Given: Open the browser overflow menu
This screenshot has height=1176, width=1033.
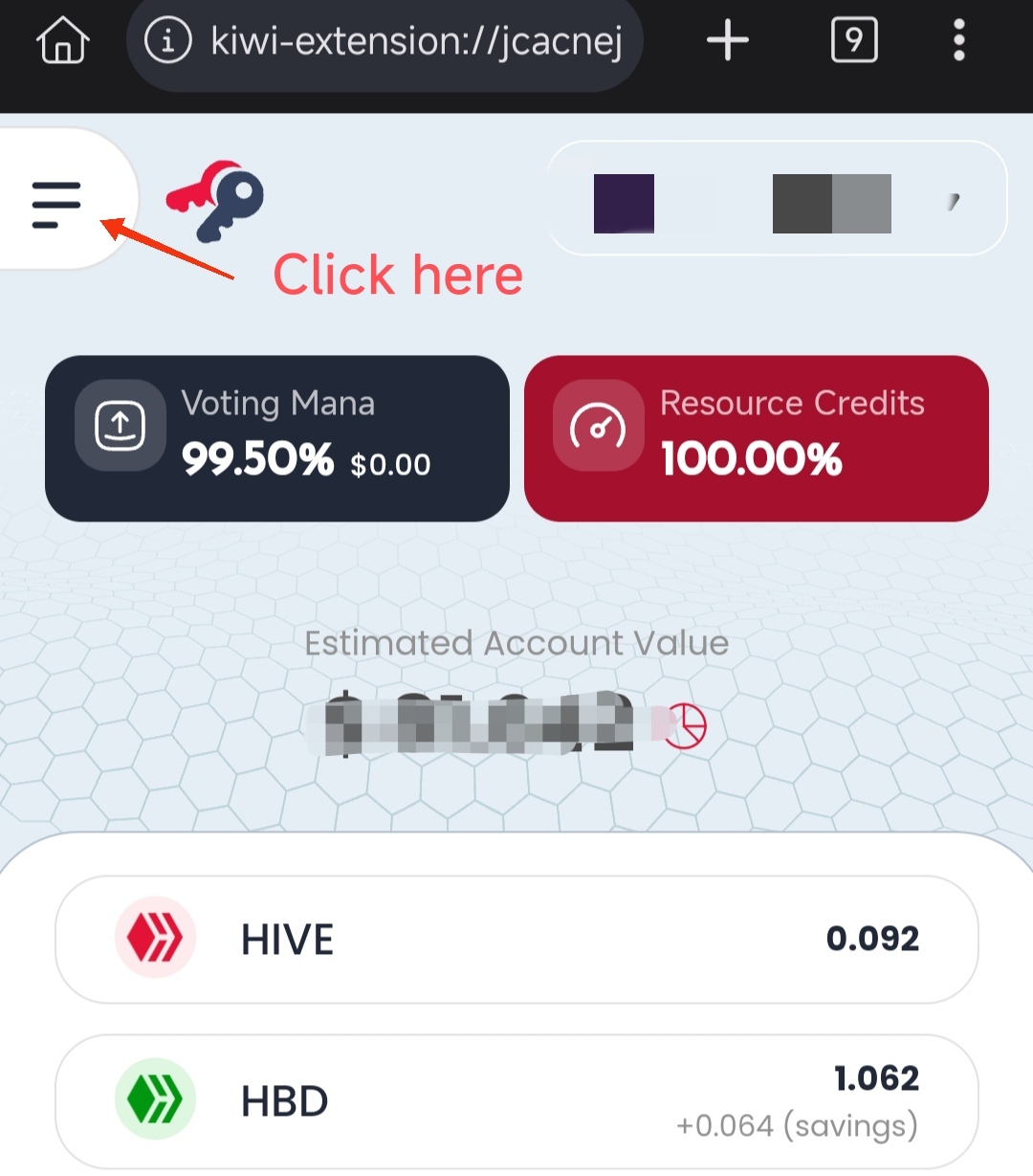Looking at the screenshot, I should (x=958, y=41).
